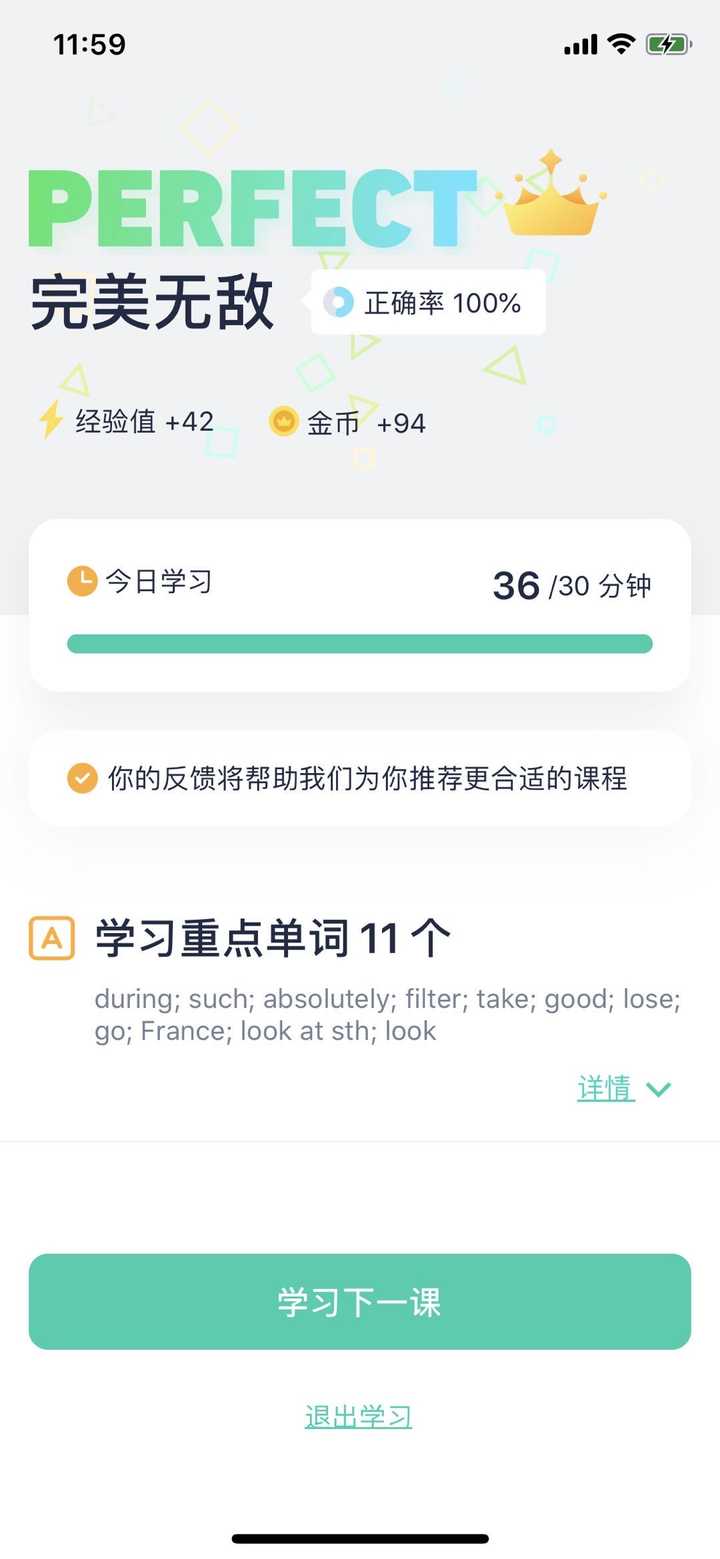720x1559 pixels.
Task: Click the 退出学习 link
Action: (x=359, y=1415)
